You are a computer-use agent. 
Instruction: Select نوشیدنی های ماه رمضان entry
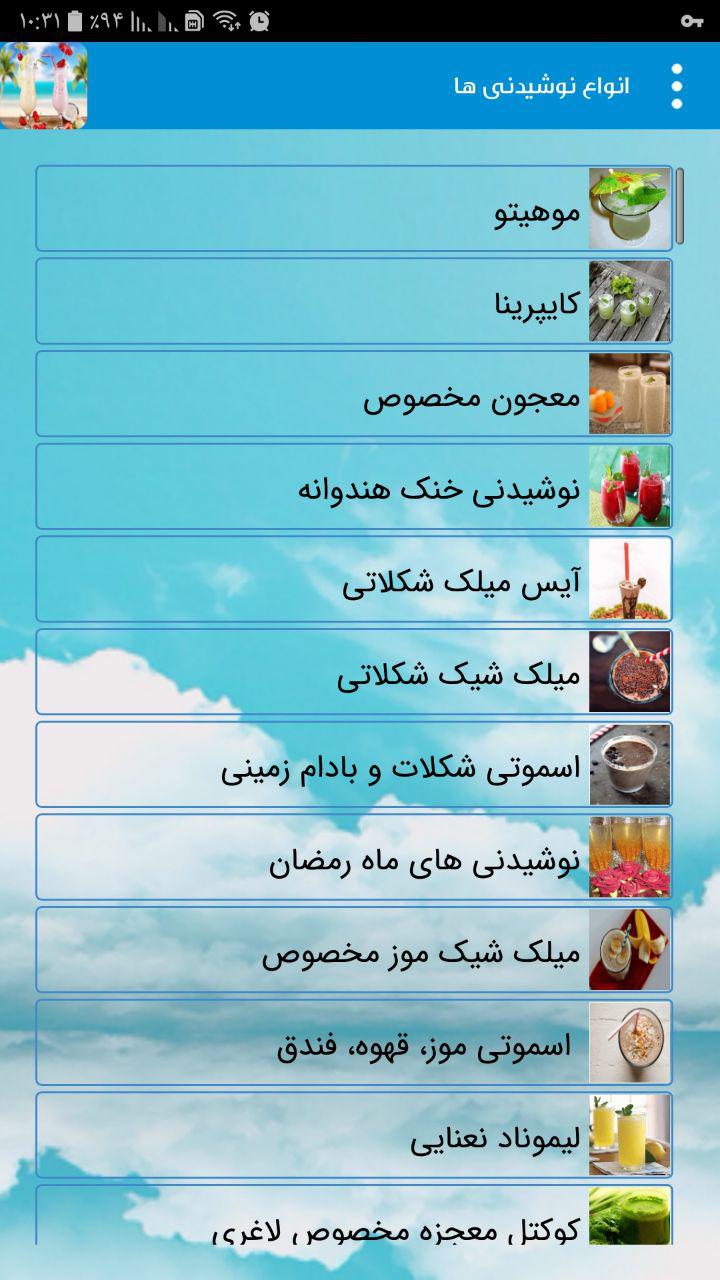(x=350, y=856)
